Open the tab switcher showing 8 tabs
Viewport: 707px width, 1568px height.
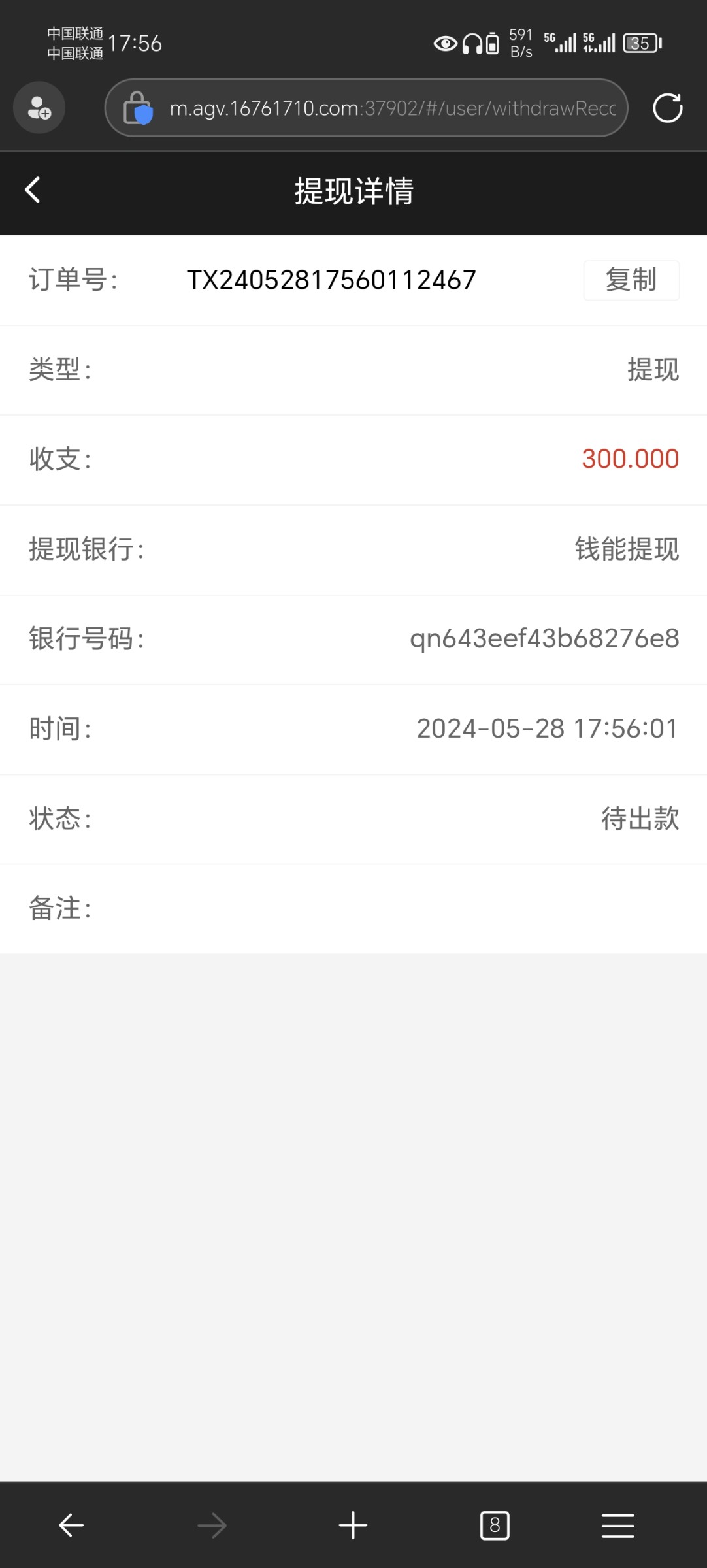495,1526
